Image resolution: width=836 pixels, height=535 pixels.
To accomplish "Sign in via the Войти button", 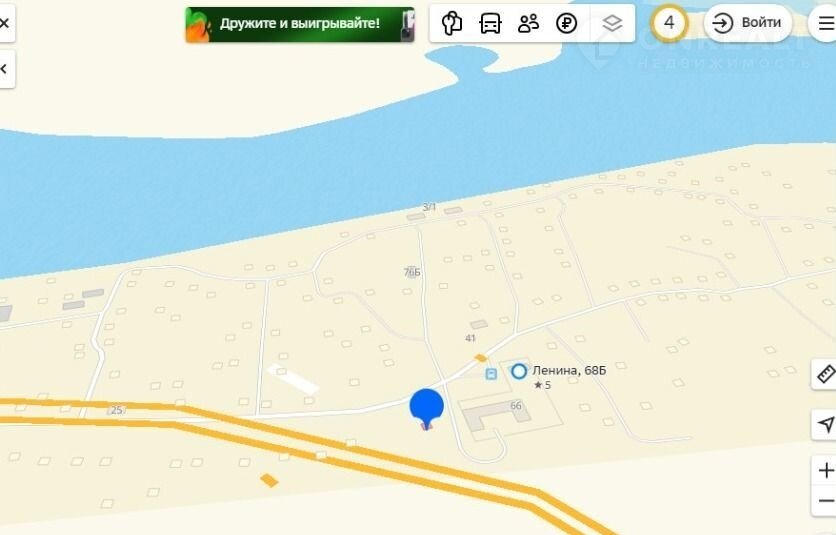I will (748, 23).
